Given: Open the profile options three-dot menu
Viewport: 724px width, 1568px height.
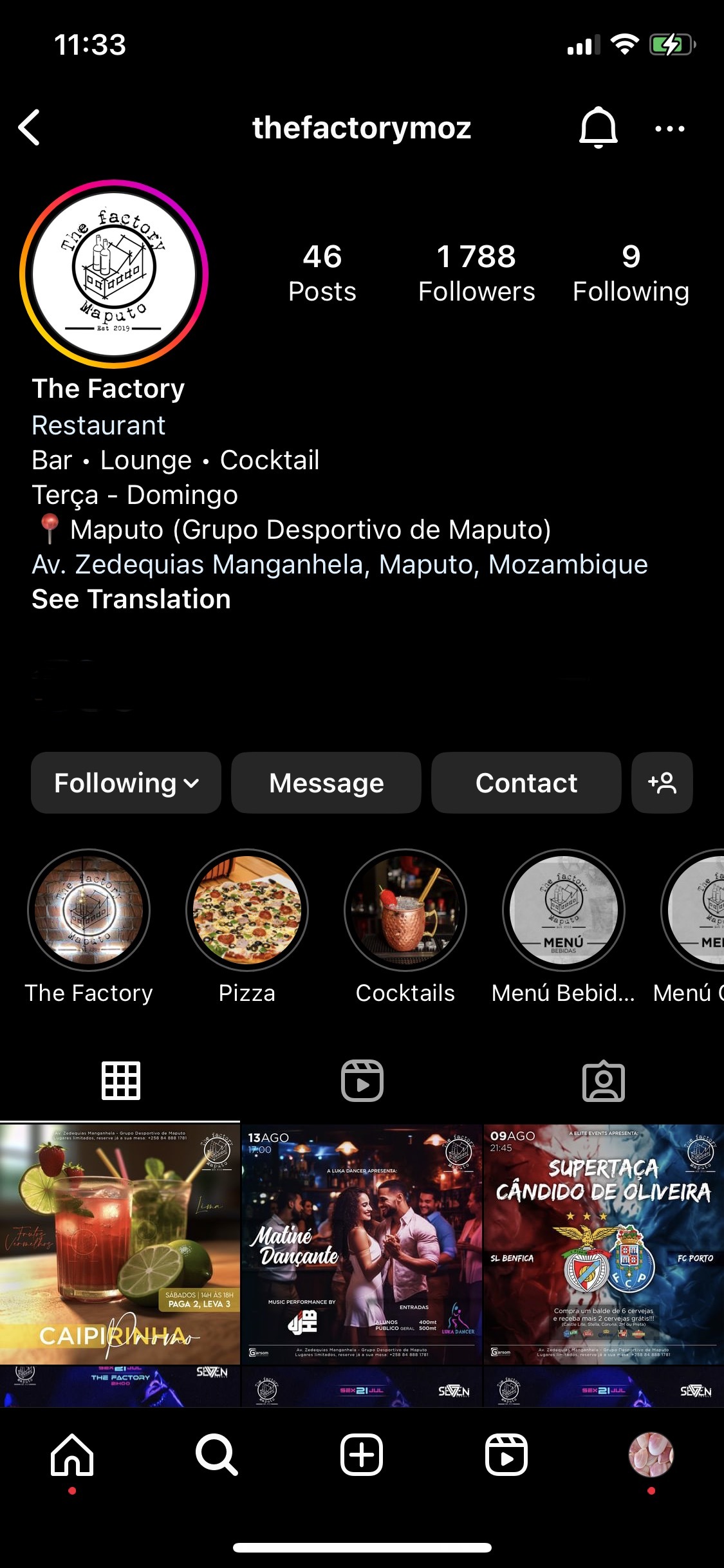Looking at the screenshot, I should pos(670,127).
